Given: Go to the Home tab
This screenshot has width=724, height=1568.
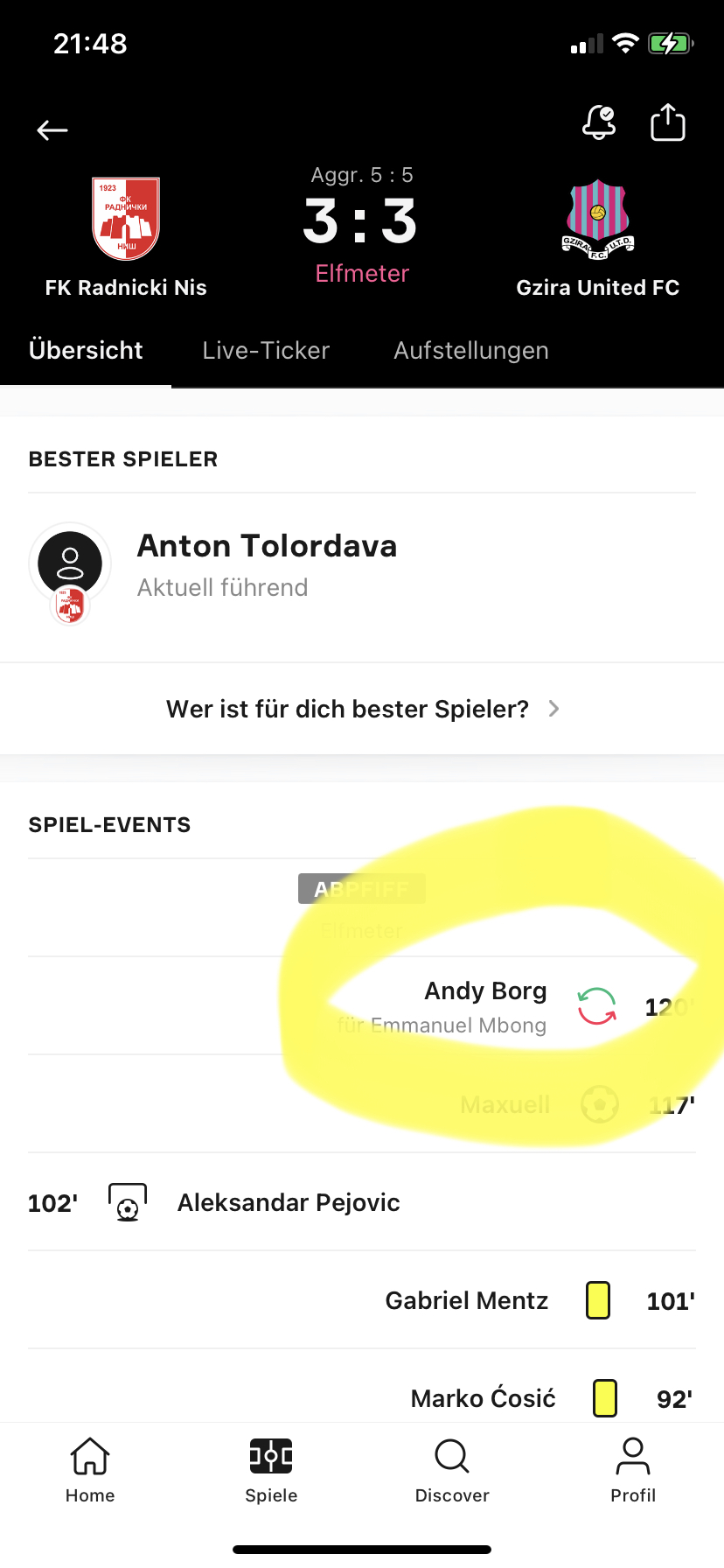Looking at the screenshot, I should pos(90,1470).
